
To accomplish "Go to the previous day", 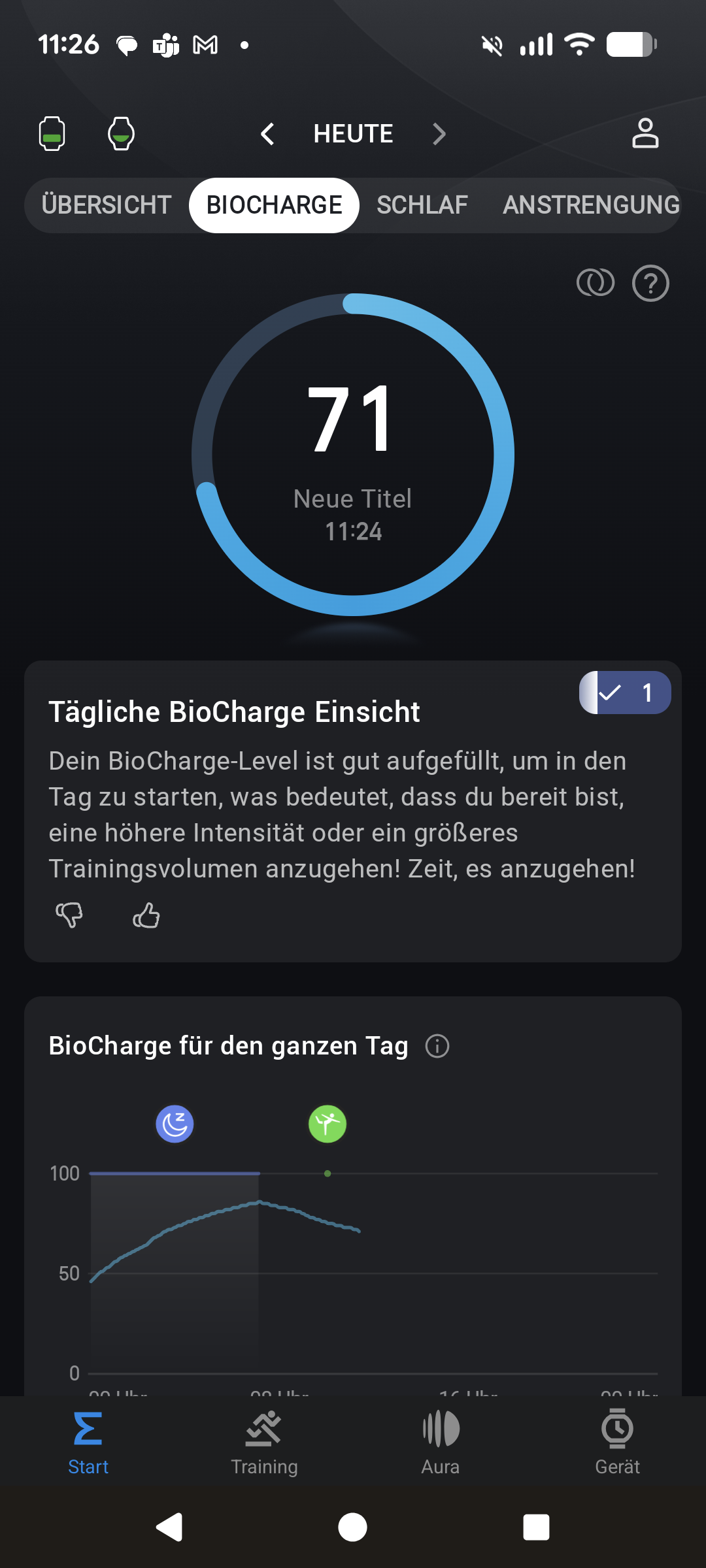I will [267, 134].
